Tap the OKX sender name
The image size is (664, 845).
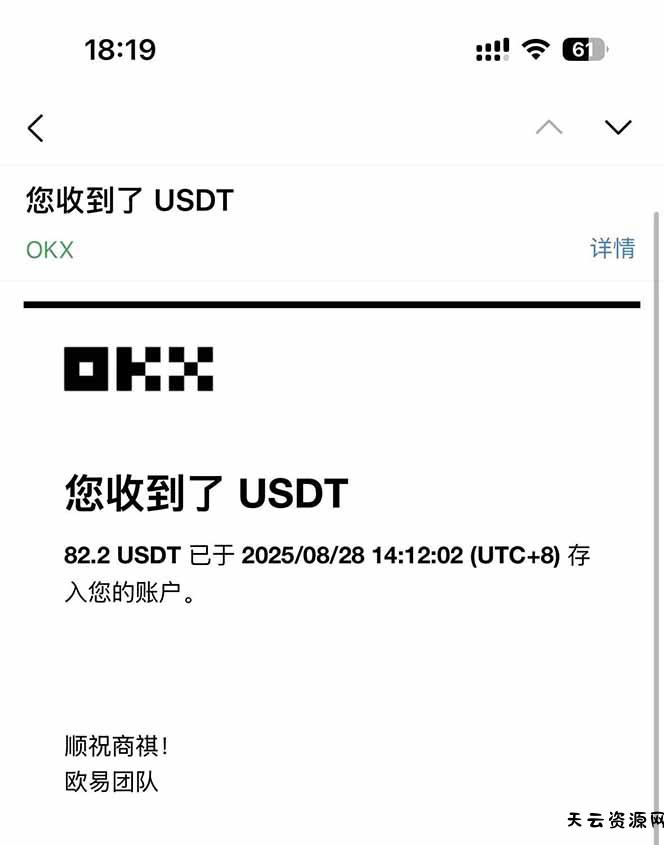click(x=50, y=249)
